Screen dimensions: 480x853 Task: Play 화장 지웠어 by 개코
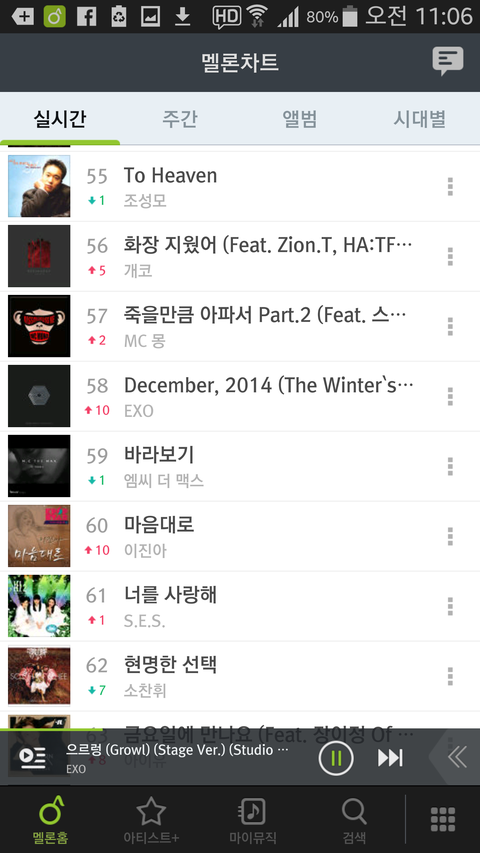tap(240, 256)
